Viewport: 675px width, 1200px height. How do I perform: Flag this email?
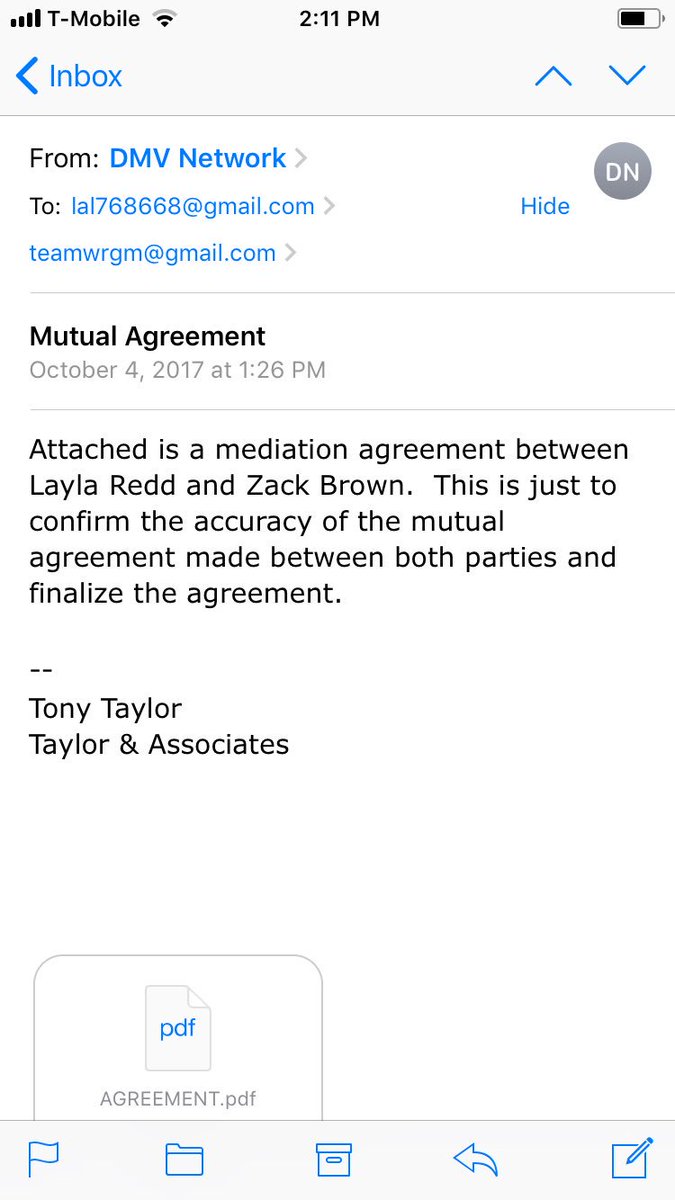click(x=44, y=1159)
